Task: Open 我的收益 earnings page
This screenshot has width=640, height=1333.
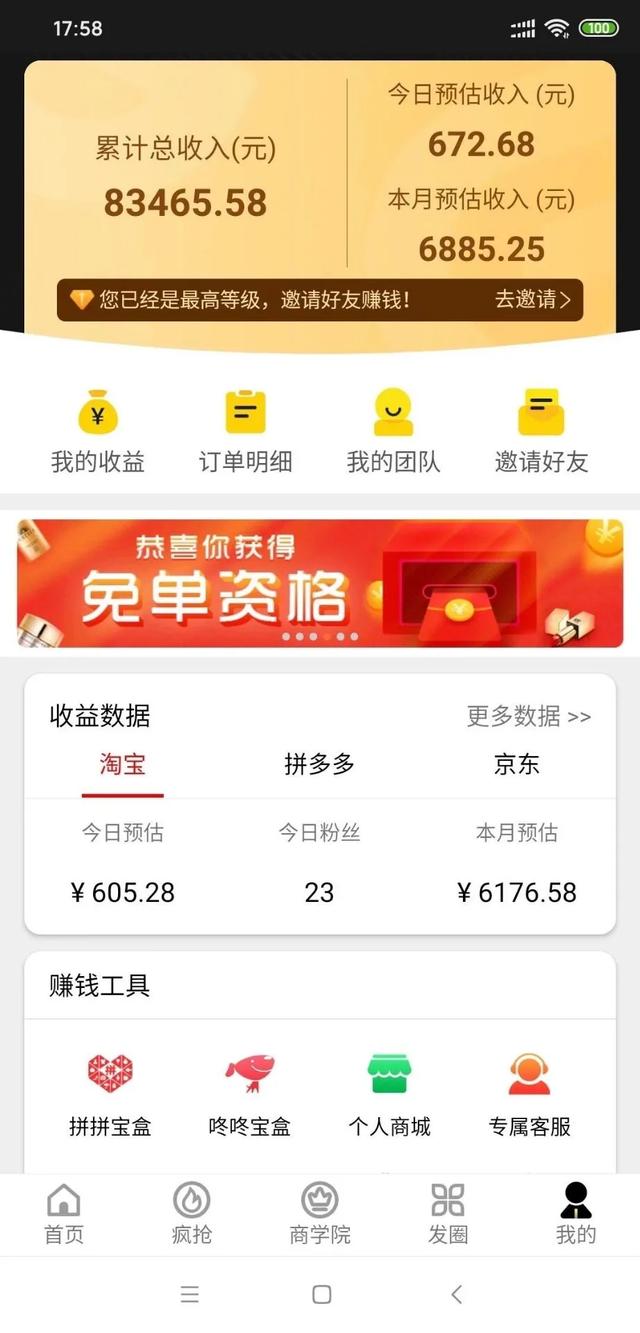Action: (98, 431)
